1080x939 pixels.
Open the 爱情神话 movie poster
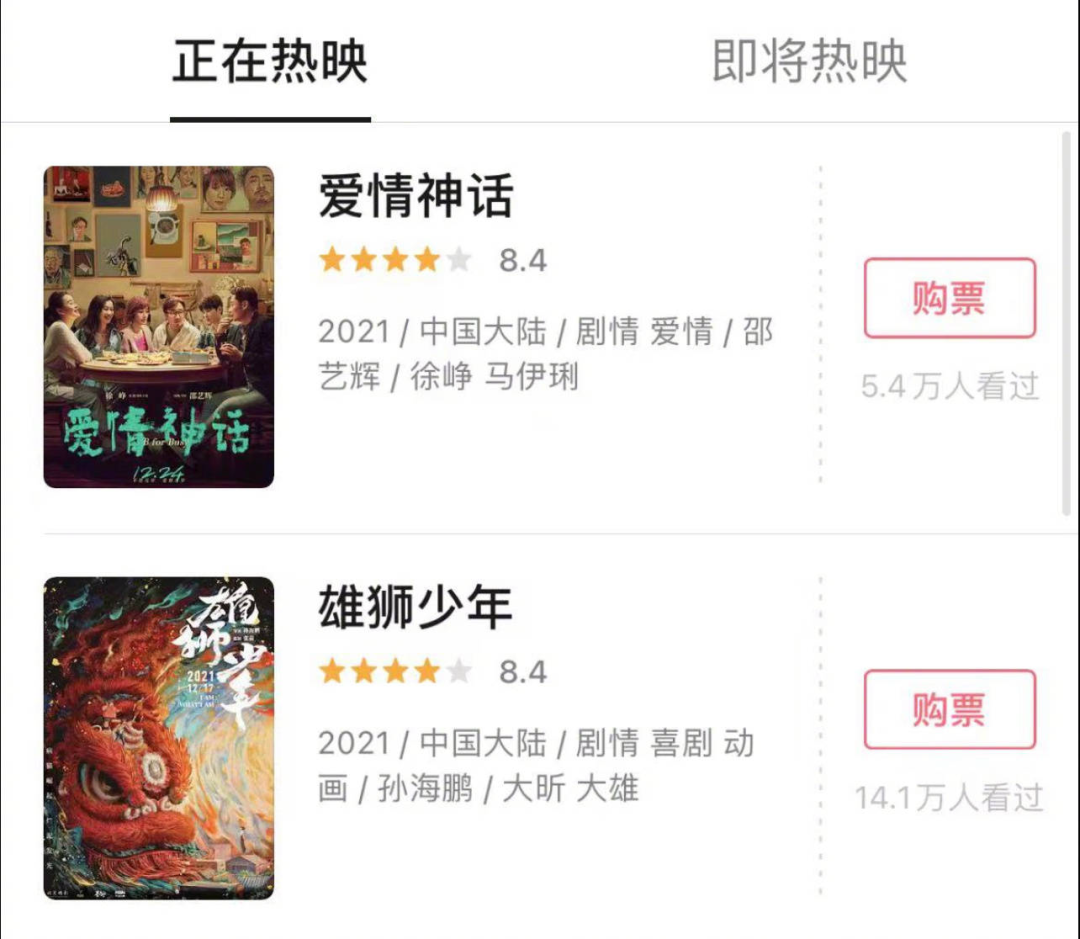[159, 327]
